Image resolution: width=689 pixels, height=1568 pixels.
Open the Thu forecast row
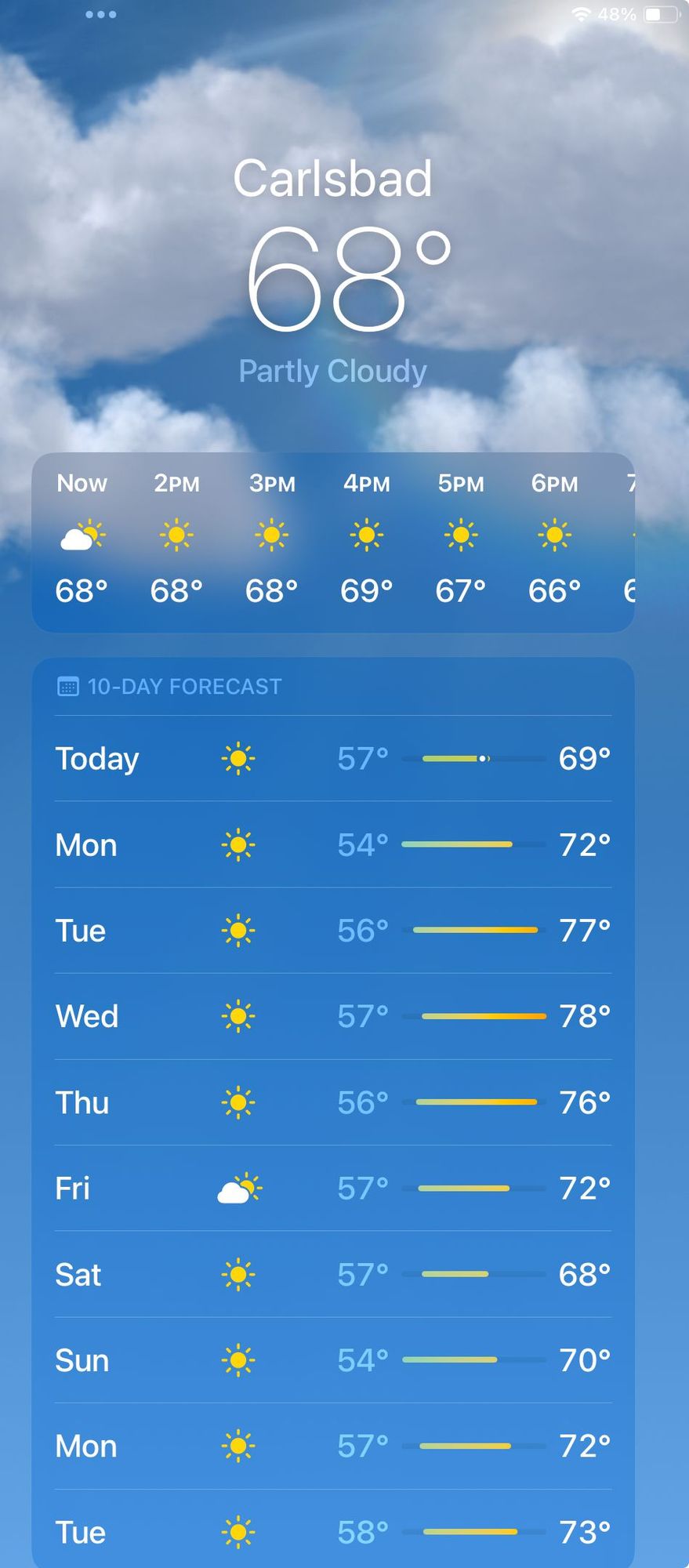pos(332,1102)
